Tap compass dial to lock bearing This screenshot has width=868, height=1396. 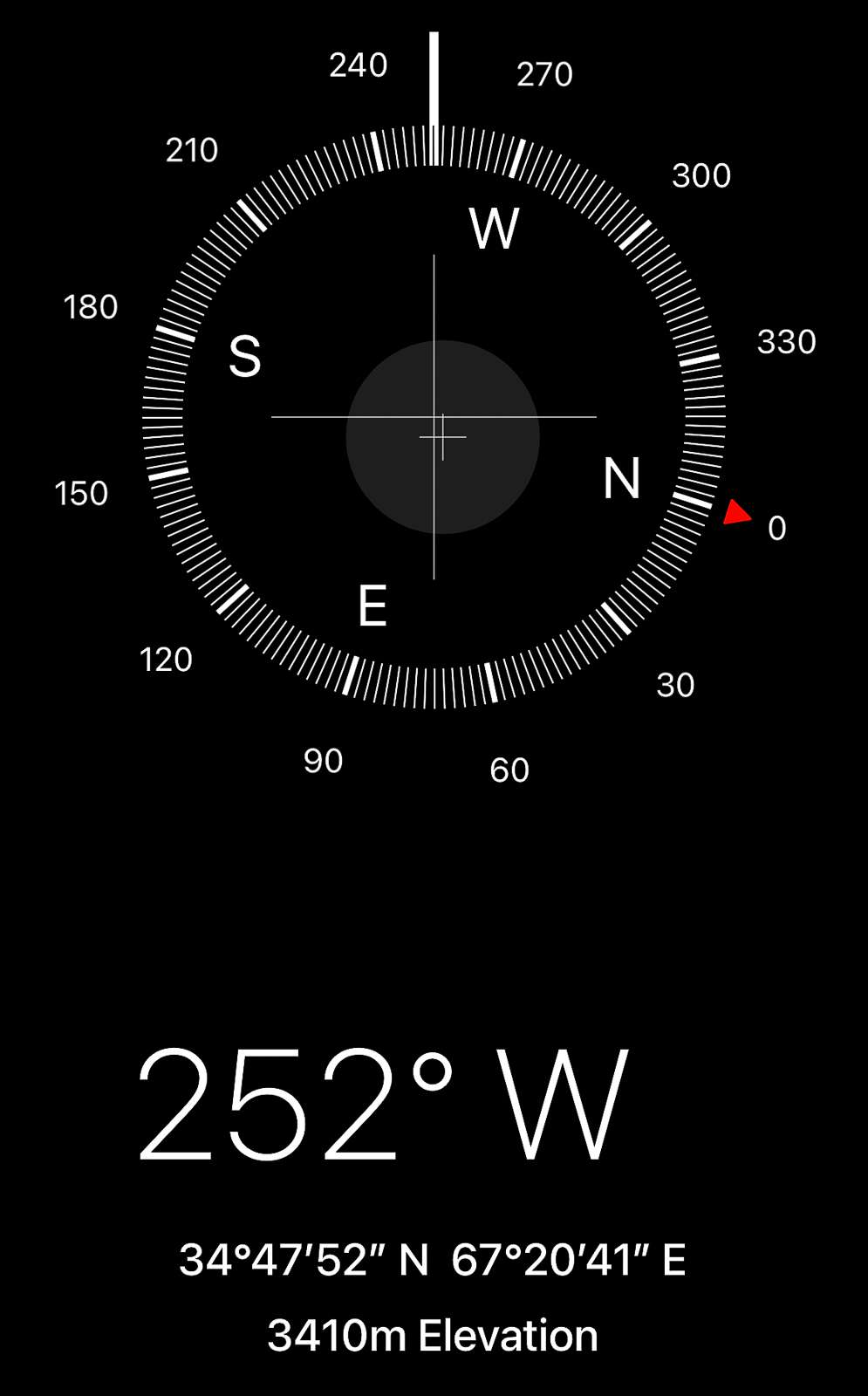434,417
